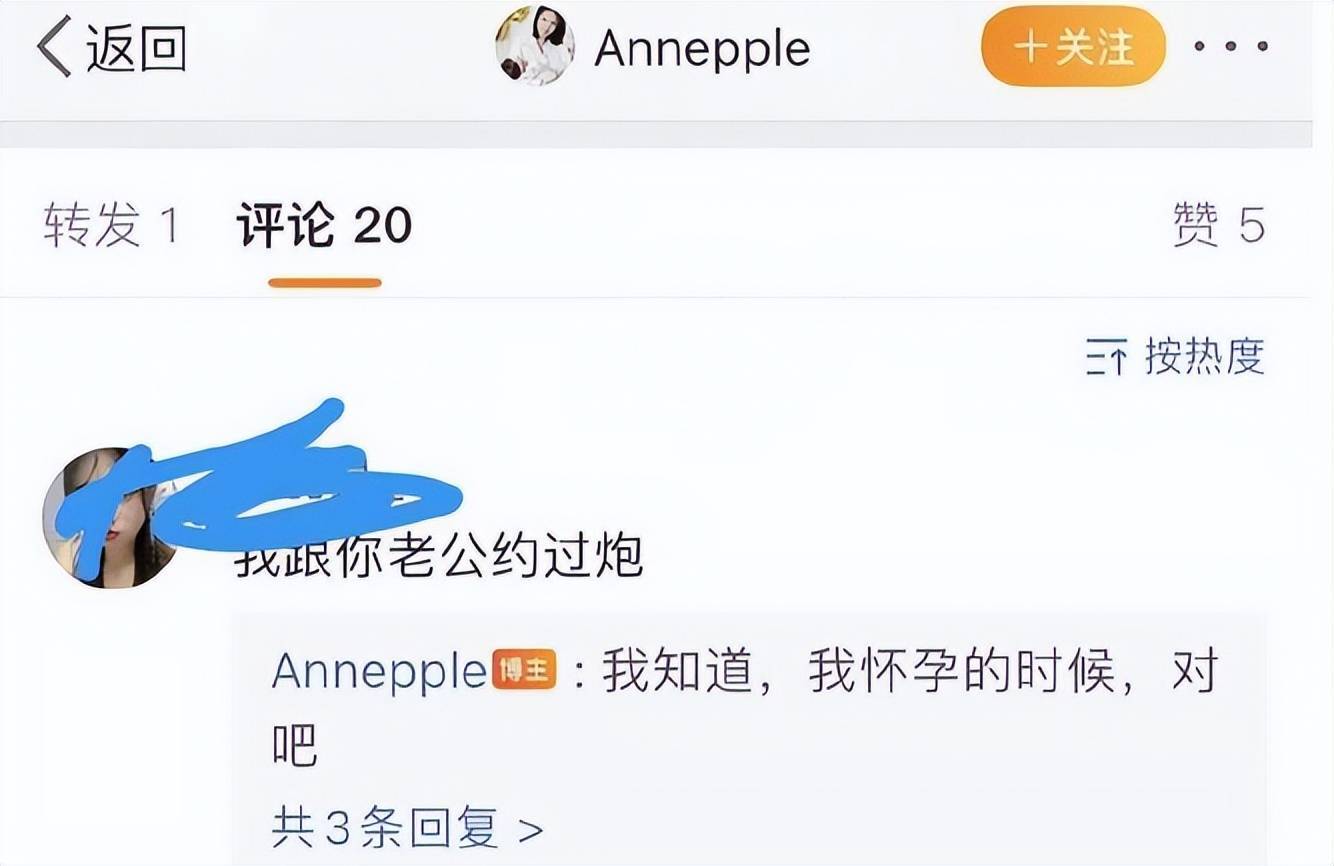Open Annepple's profile avatar in header
The image size is (1334, 866).
click(x=535, y=46)
